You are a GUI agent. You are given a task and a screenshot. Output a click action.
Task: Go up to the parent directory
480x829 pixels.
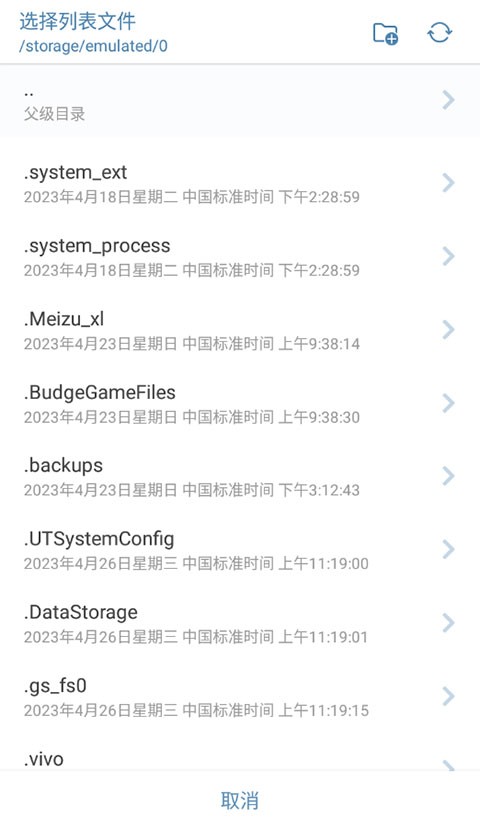pos(240,100)
